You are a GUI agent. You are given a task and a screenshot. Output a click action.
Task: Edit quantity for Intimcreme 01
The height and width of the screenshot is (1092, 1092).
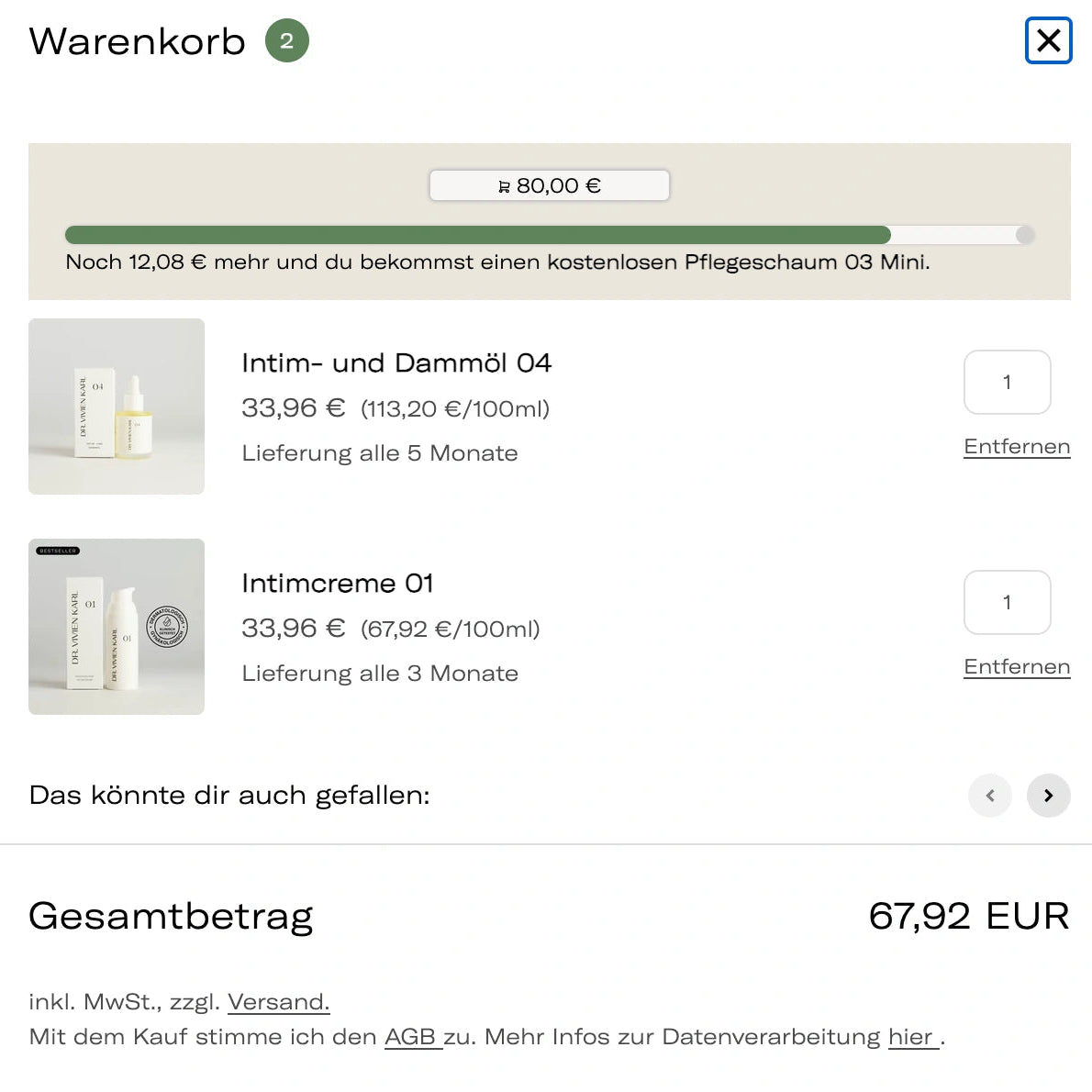(1007, 603)
